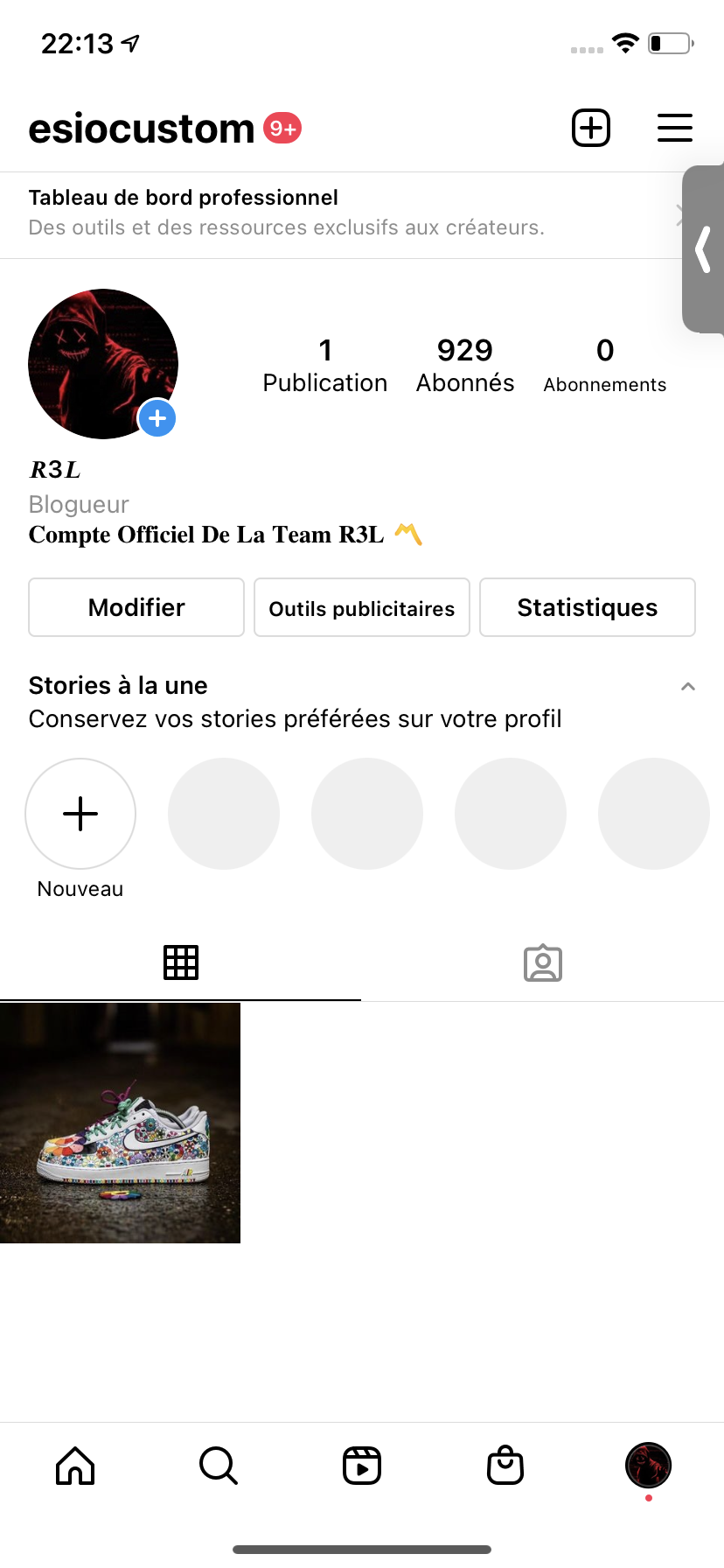Open the Shop tab

tap(505, 1466)
